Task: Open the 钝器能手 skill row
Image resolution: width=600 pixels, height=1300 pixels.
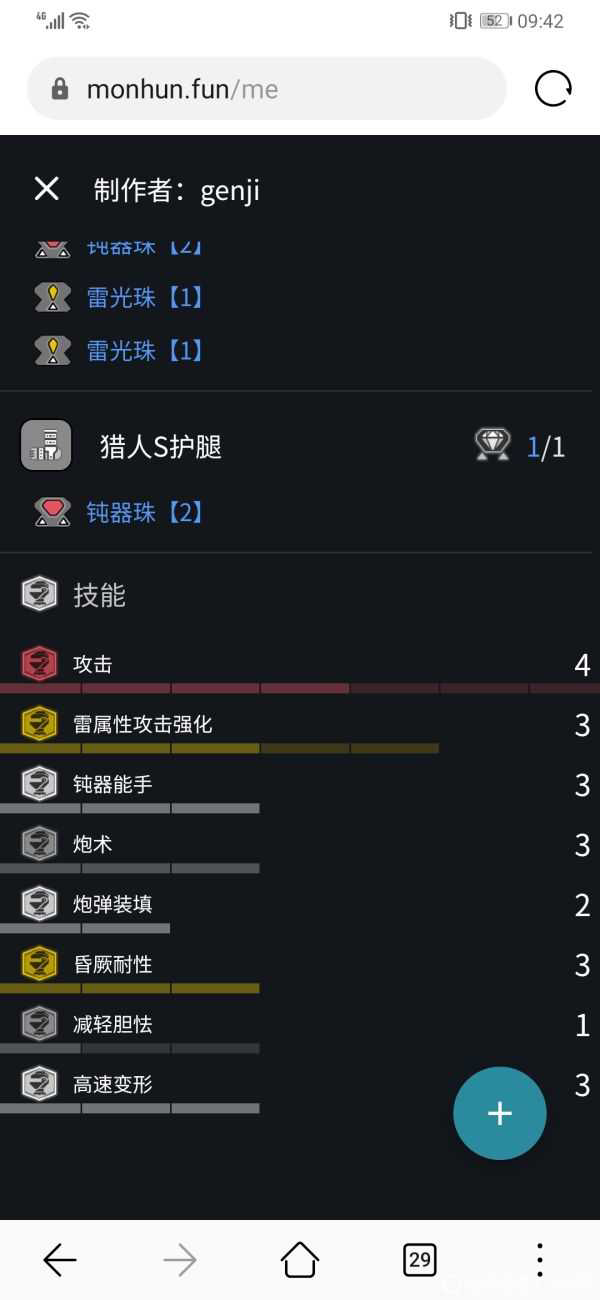Action: click(x=112, y=784)
